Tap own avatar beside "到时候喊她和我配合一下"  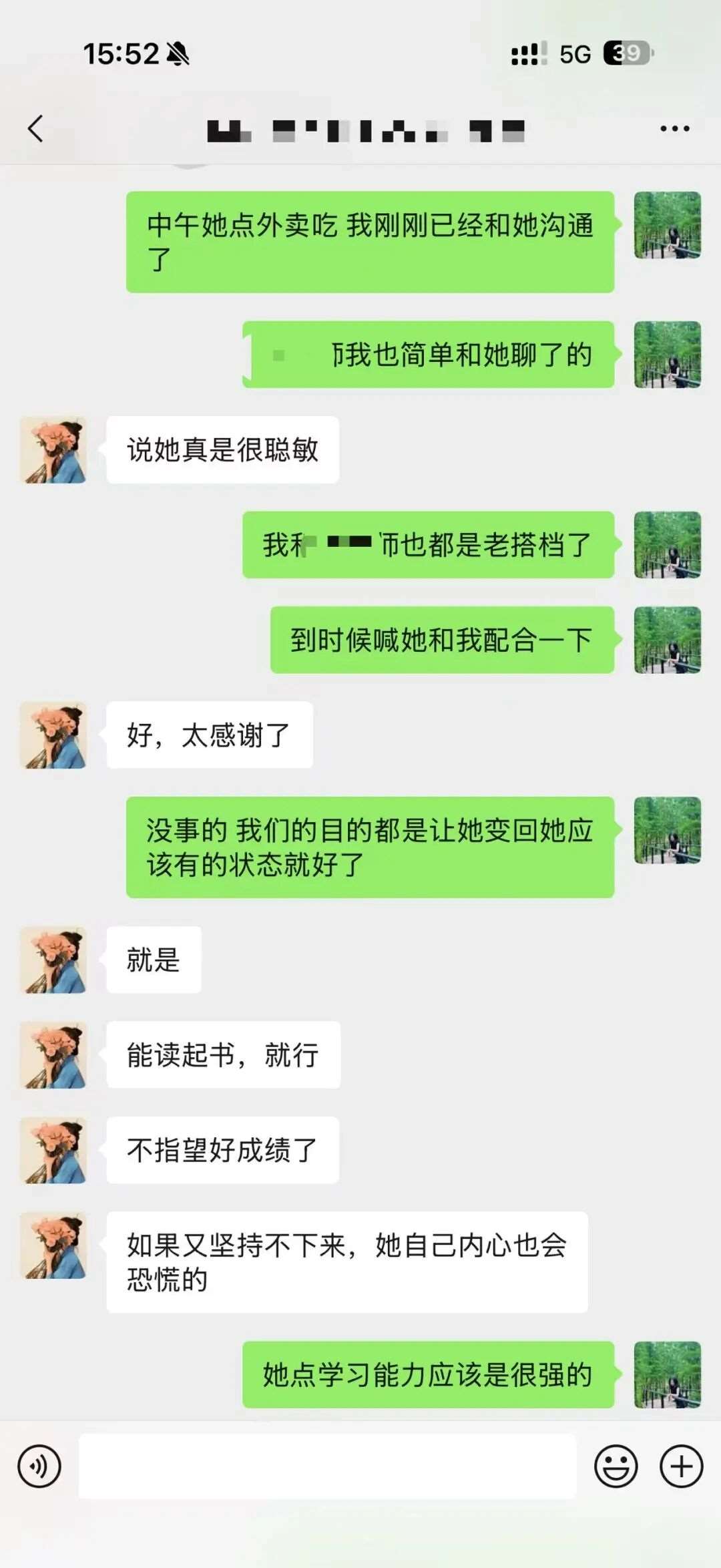coord(667,640)
